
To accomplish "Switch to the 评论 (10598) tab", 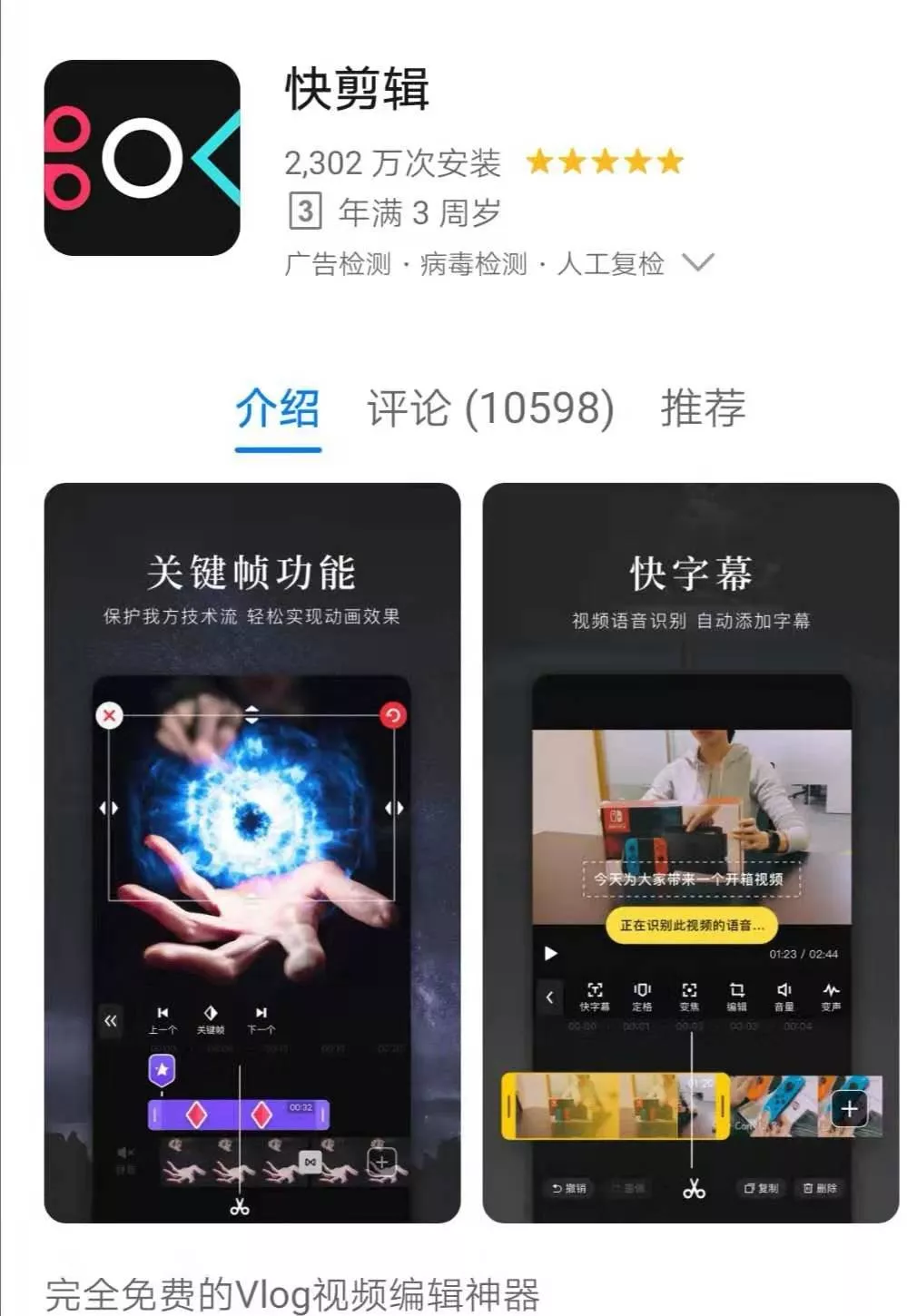I will coord(490,411).
